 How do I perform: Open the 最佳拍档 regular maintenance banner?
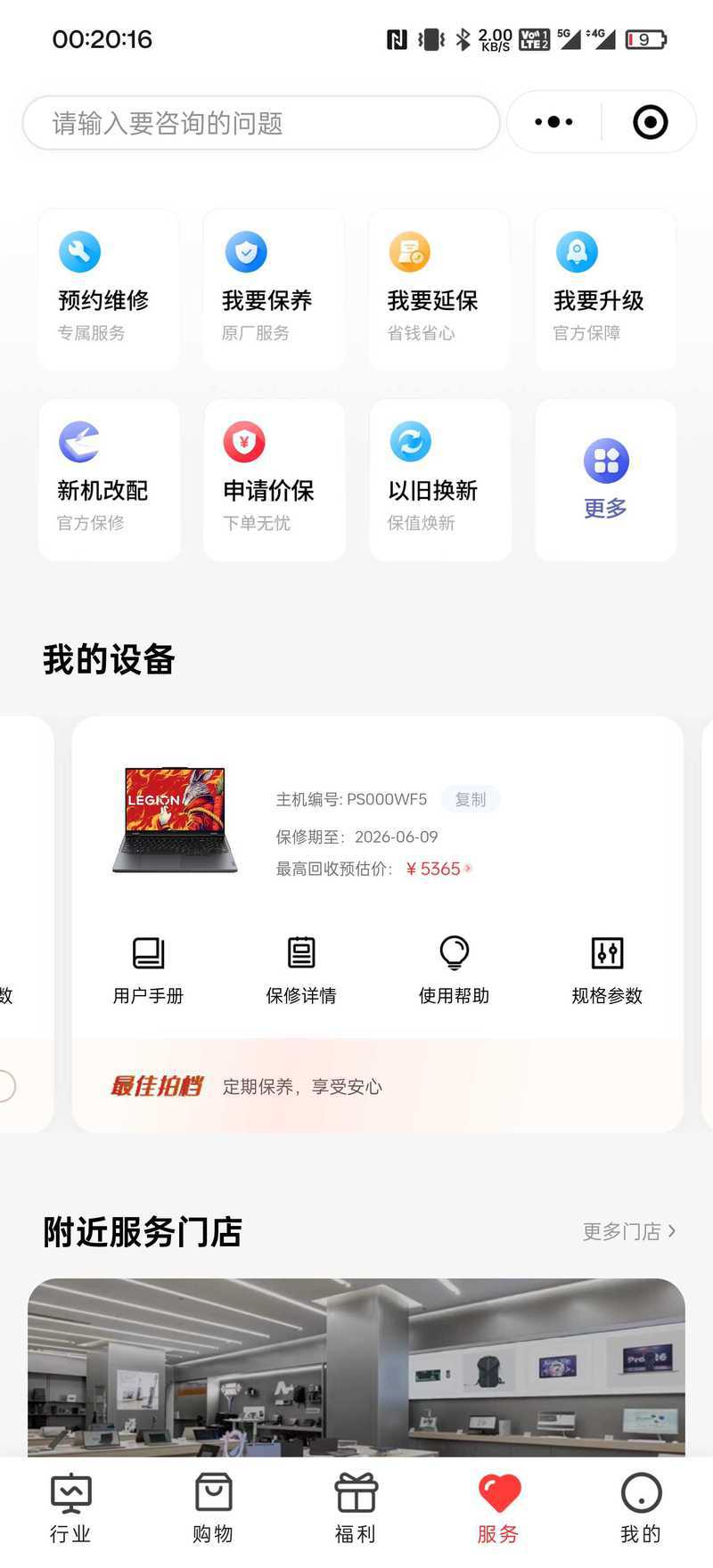[x=378, y=1086]
